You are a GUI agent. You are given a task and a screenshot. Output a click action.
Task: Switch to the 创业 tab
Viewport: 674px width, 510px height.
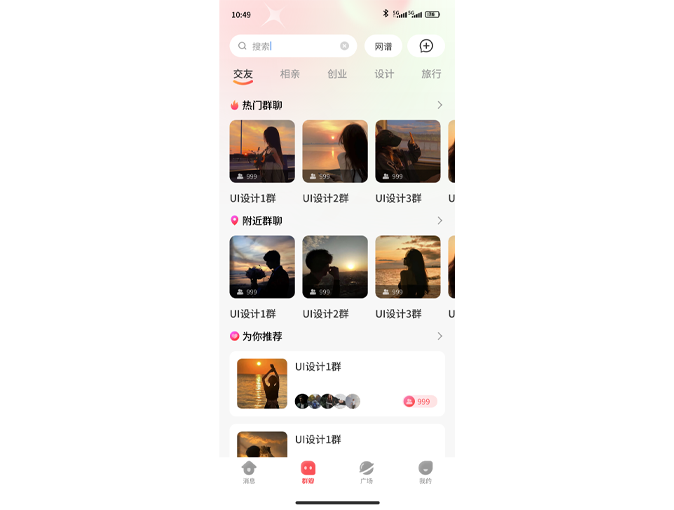337,74
